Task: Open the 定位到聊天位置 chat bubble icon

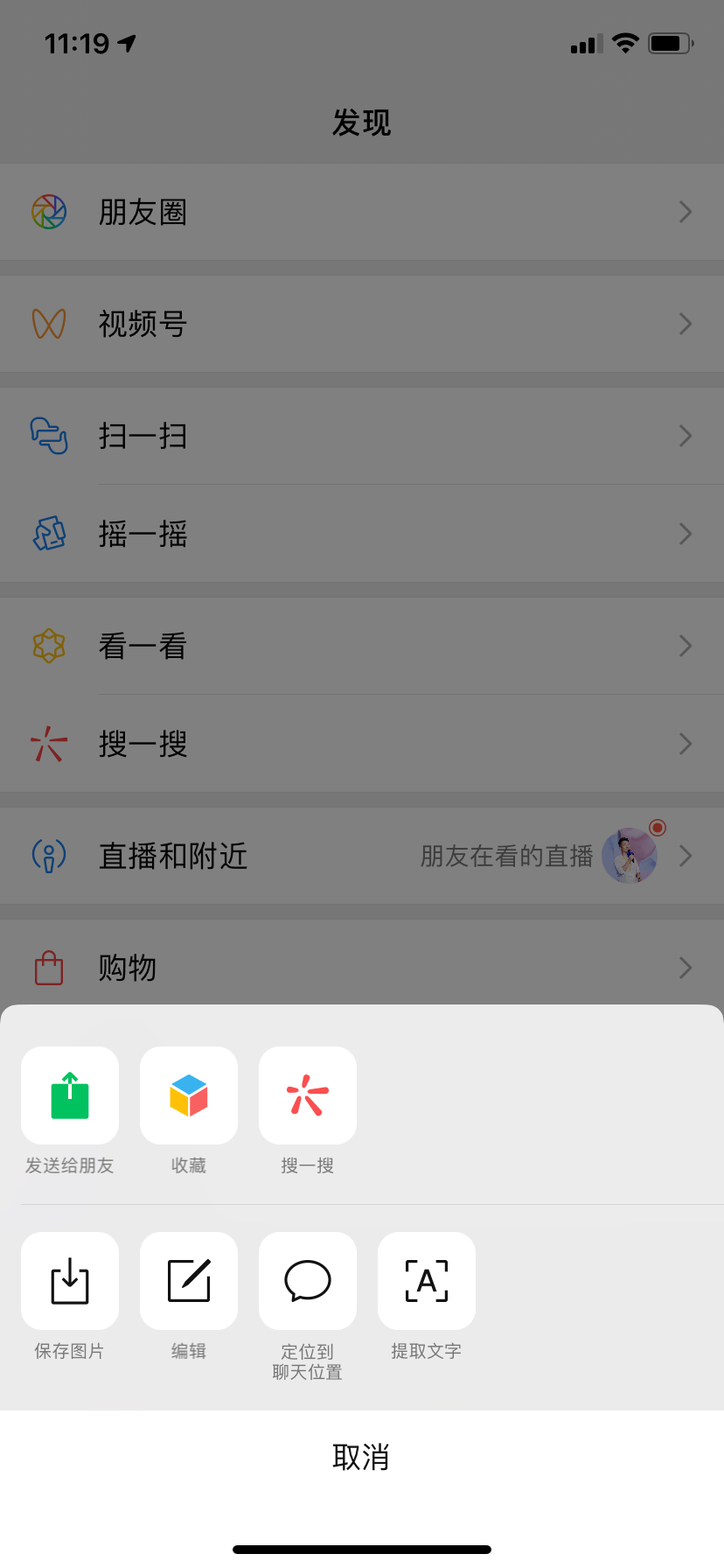Action: [x=307, y=1280]
